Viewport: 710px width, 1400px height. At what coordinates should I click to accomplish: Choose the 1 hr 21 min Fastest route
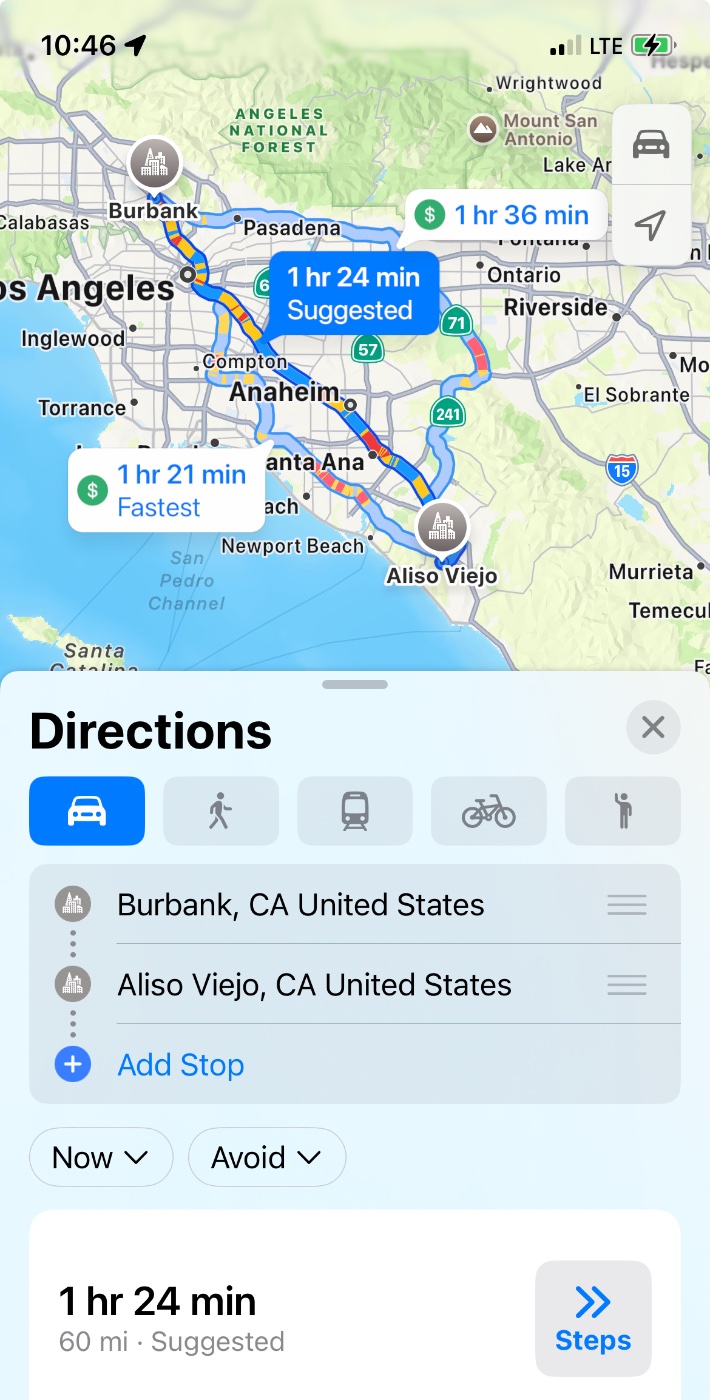pyautogui.click(x=166, y=490)
